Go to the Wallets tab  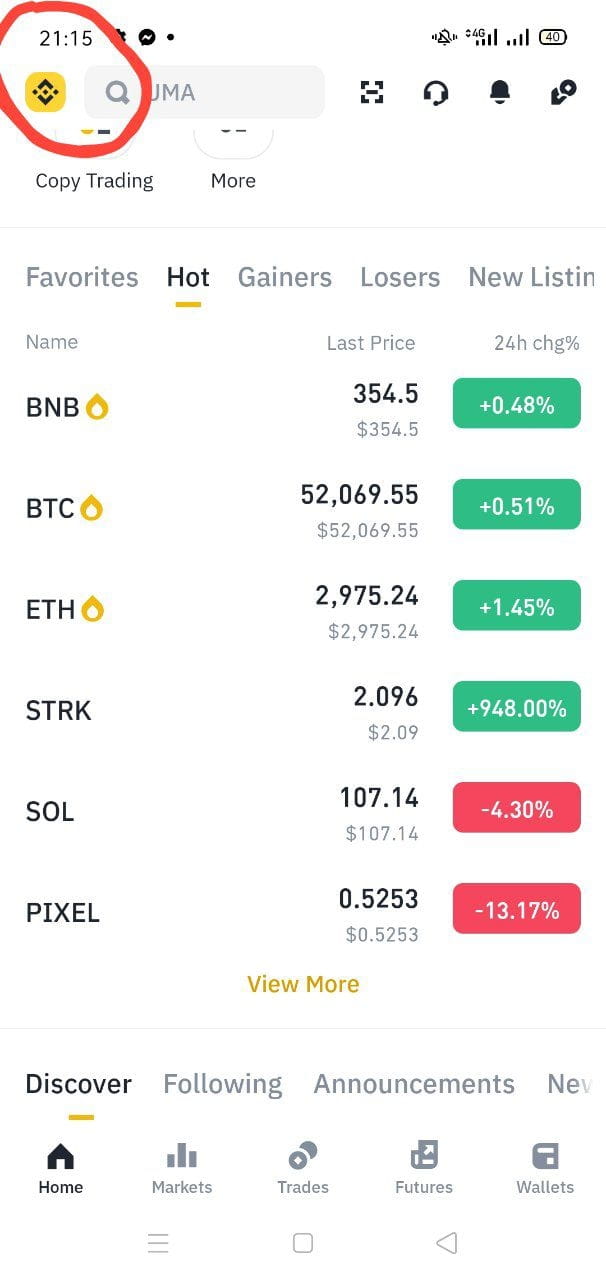coord(545,1169)
